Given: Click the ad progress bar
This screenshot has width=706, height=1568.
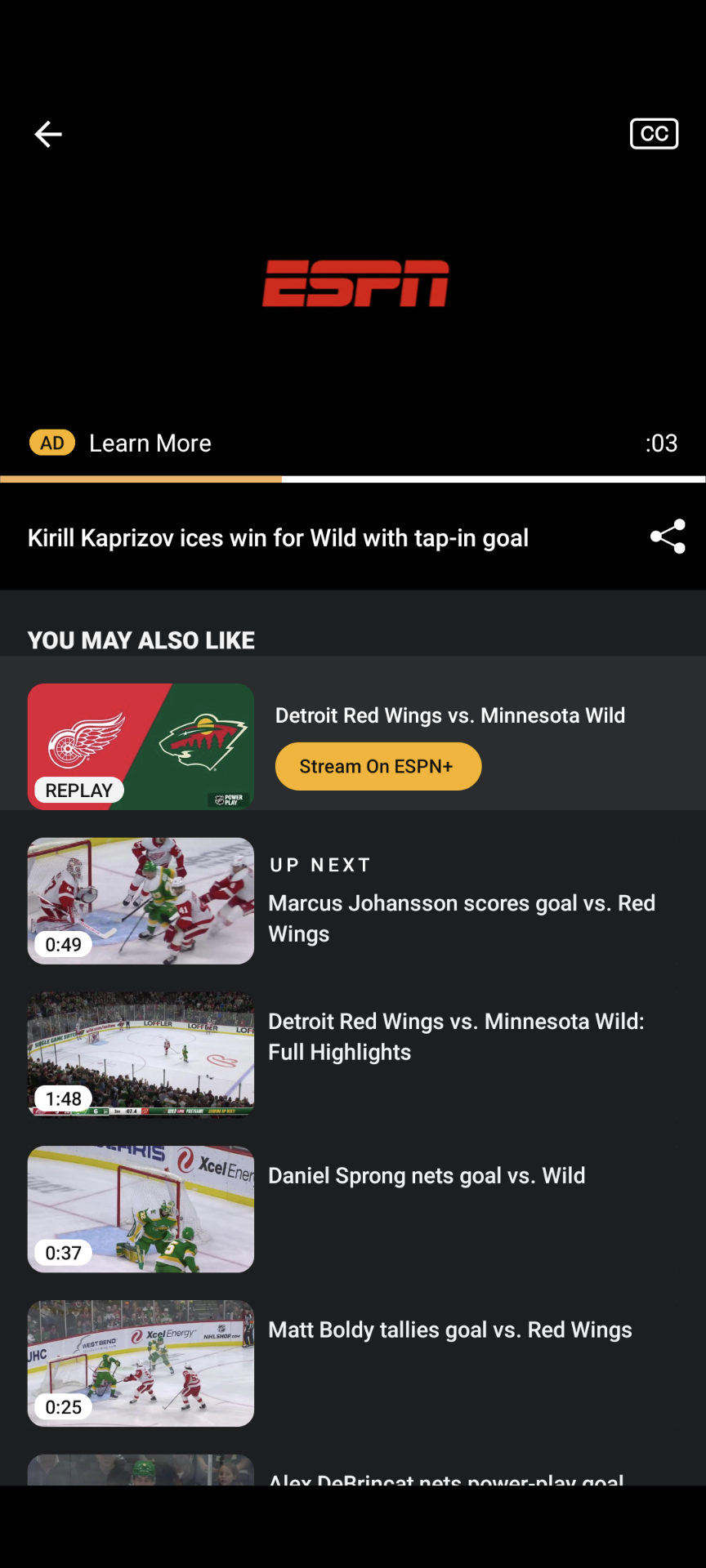Looking at the screenshot, I should 353,478.
